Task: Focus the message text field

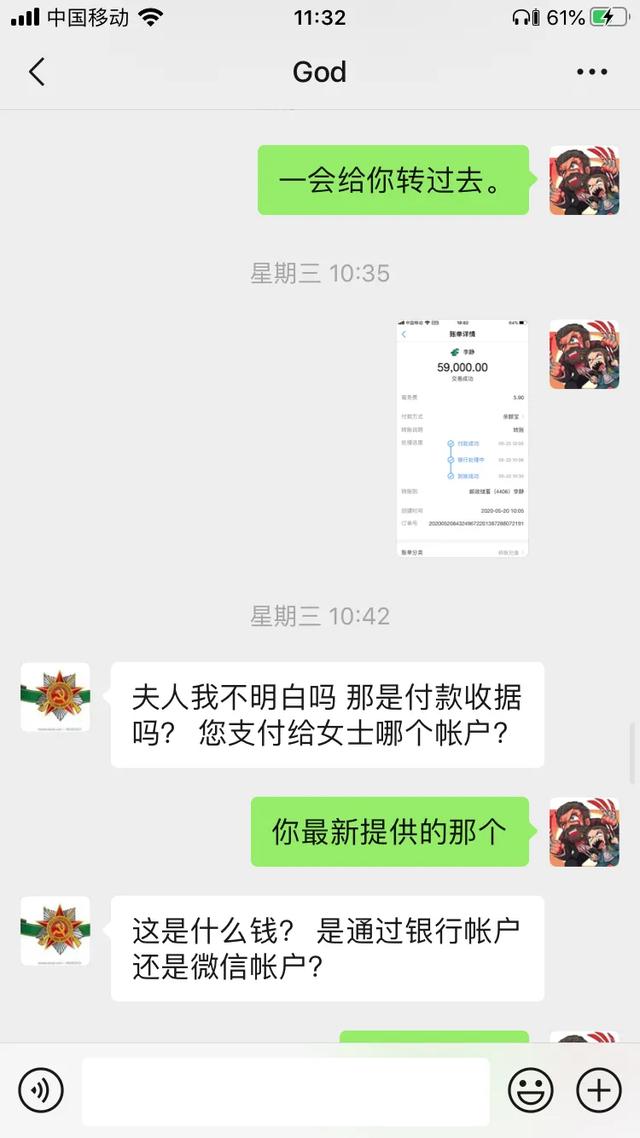Action: pyautogui.click(x=286, y=1091)
